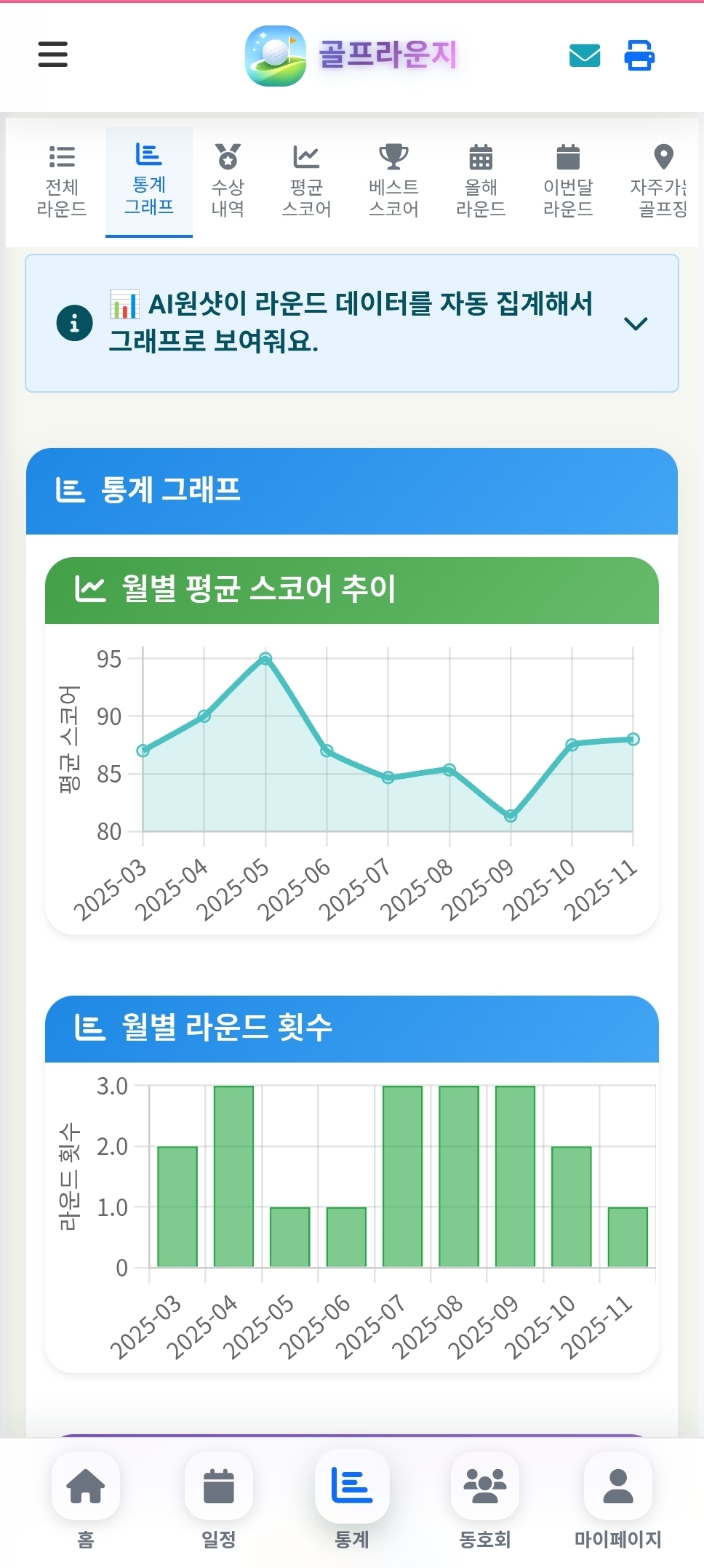Click the print icon in the header
The image size is (704, 1568).
point(639,55)
